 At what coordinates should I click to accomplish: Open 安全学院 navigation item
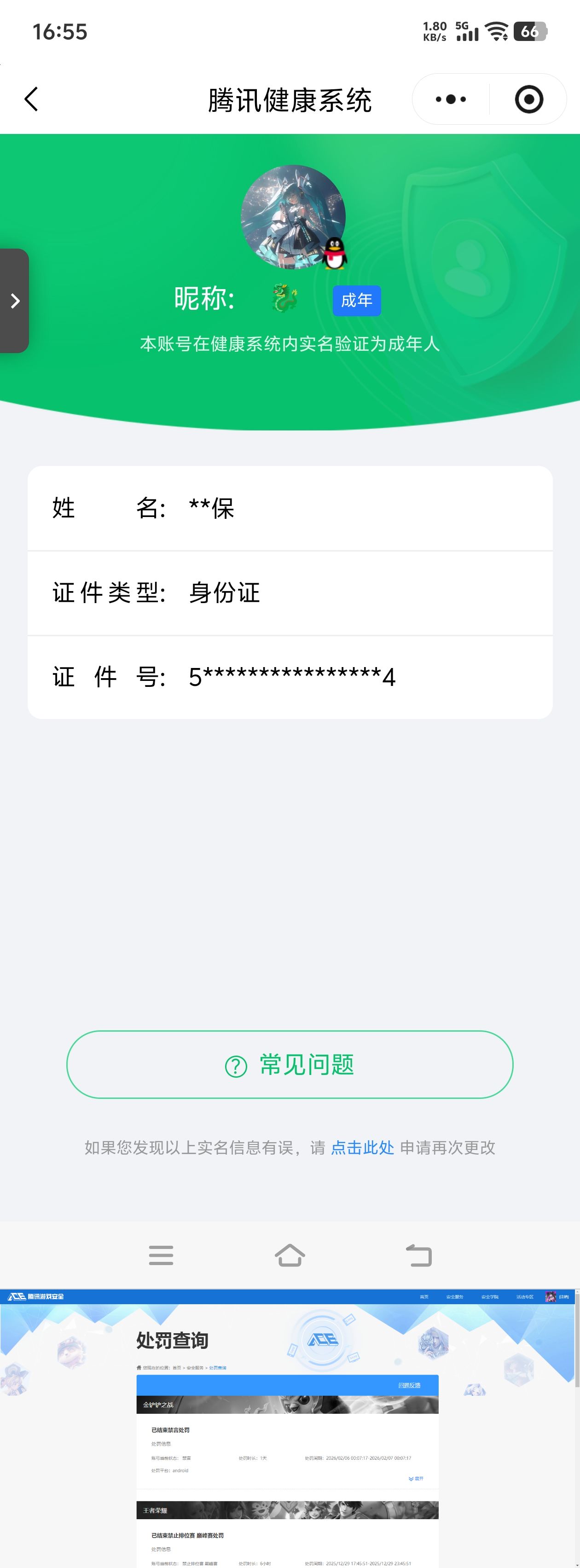click(490, 1297)
